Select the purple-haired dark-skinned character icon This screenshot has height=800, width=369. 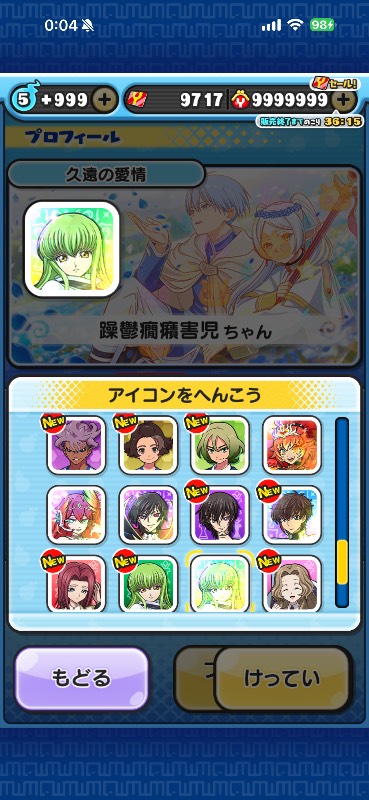pos(77,445)
